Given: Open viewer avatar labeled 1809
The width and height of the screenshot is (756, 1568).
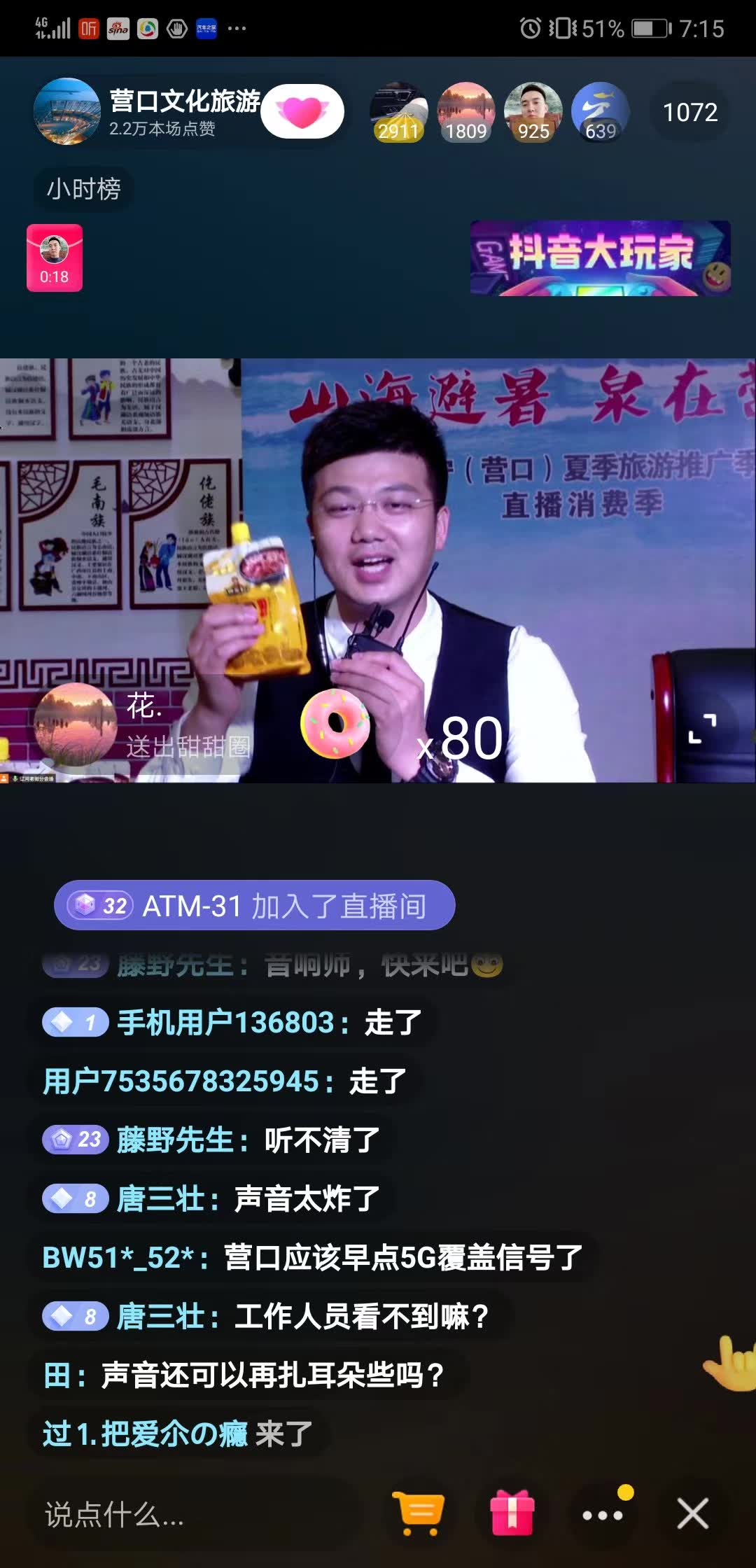Looking at the screenshot, I should coord(465,112).
